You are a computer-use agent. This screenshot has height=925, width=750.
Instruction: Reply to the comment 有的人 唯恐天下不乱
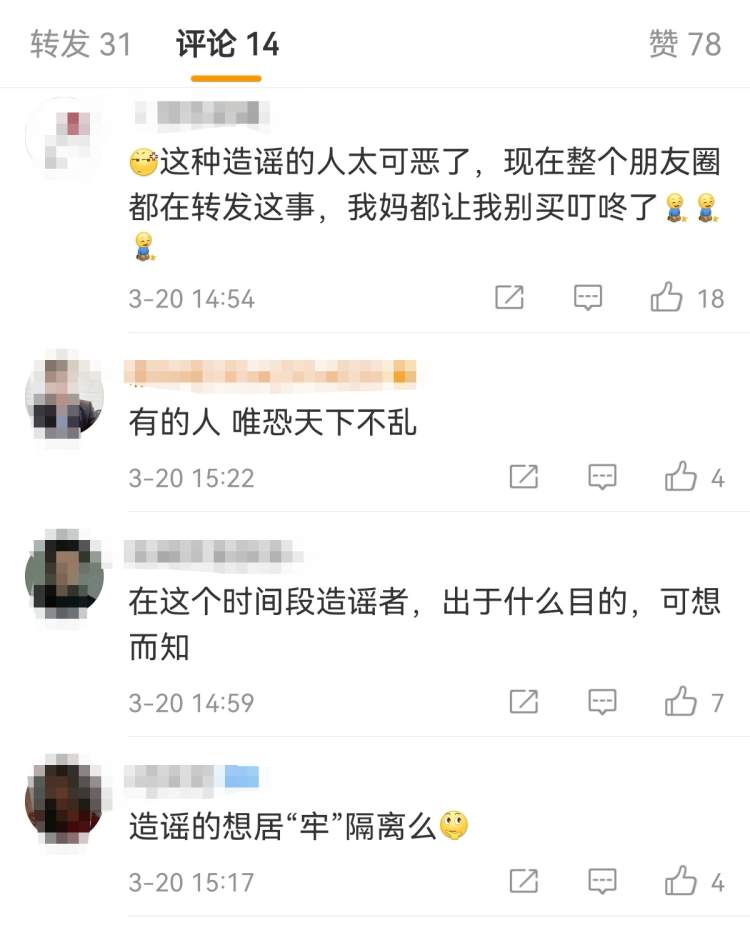pos(602,477)
